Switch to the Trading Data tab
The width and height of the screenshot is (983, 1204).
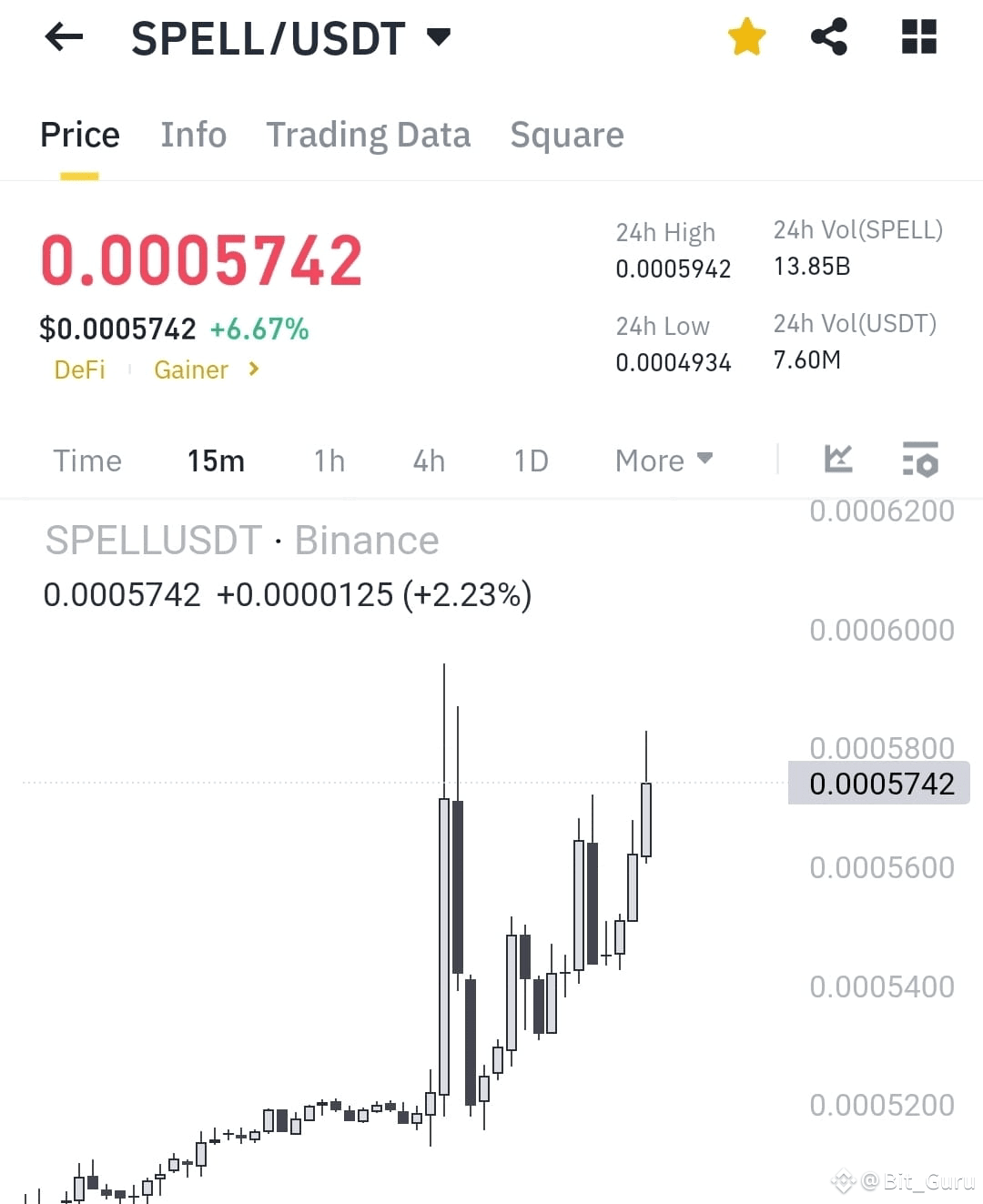(x=369, y=135)
